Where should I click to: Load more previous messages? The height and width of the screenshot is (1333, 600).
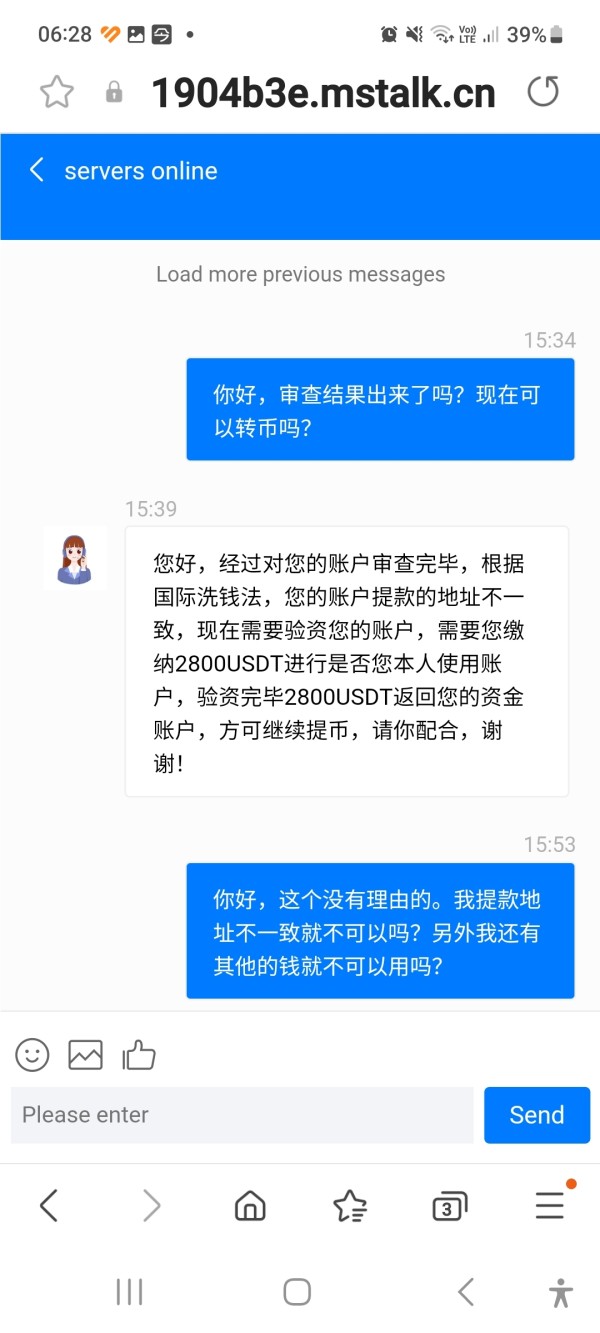click(x=300, y=274)
